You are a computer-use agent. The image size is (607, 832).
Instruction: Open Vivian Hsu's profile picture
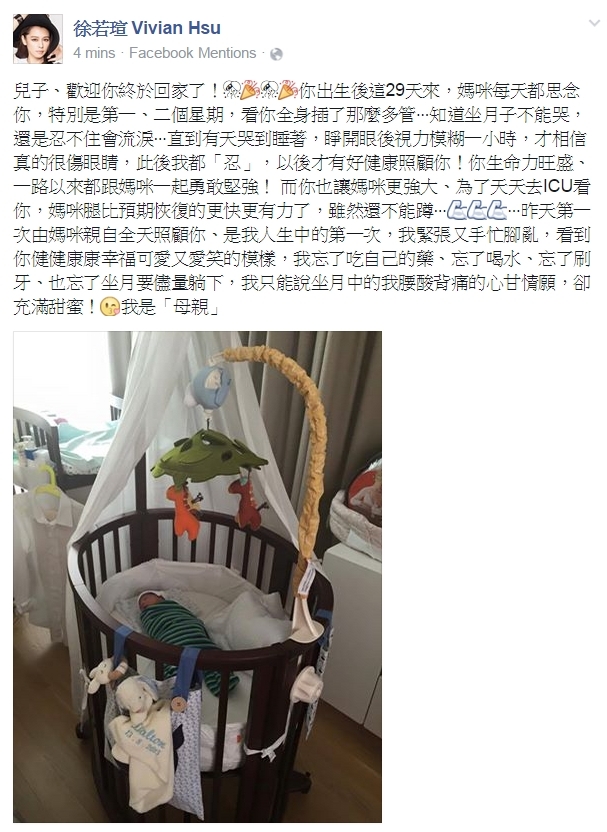pos(37,39)
